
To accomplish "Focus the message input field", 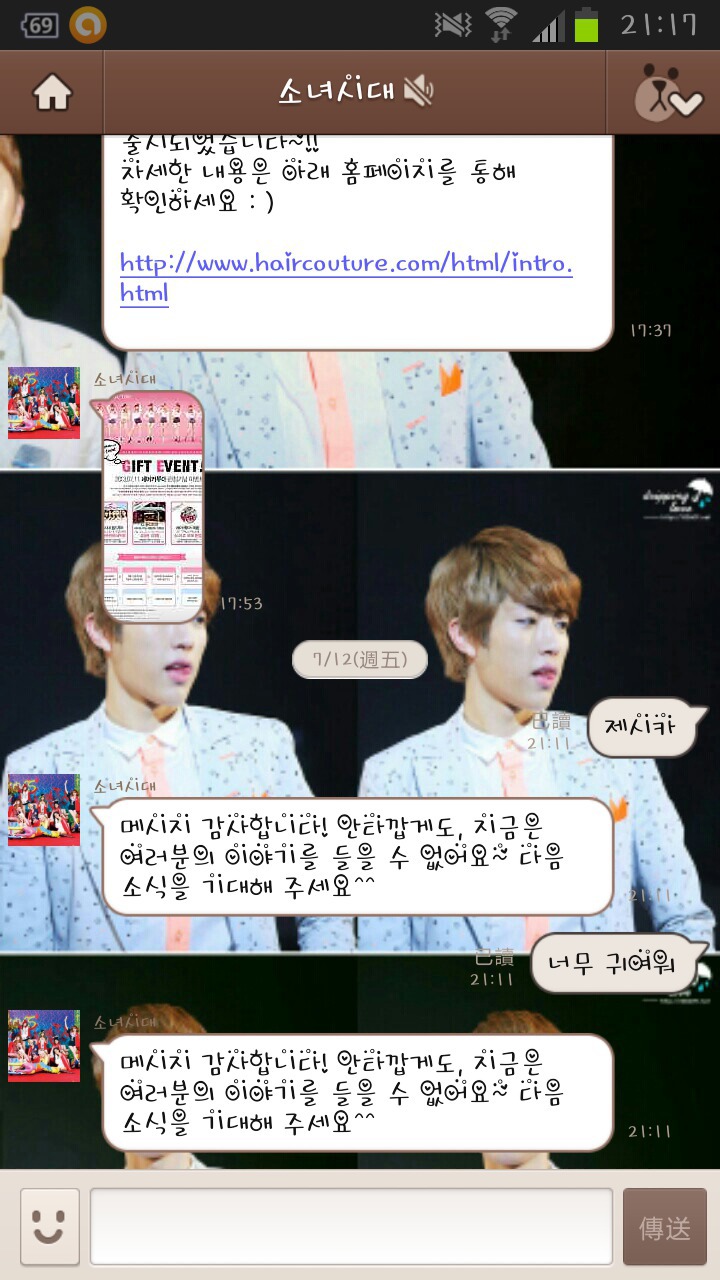I will pyautogui.click(x=351, y=1226).
